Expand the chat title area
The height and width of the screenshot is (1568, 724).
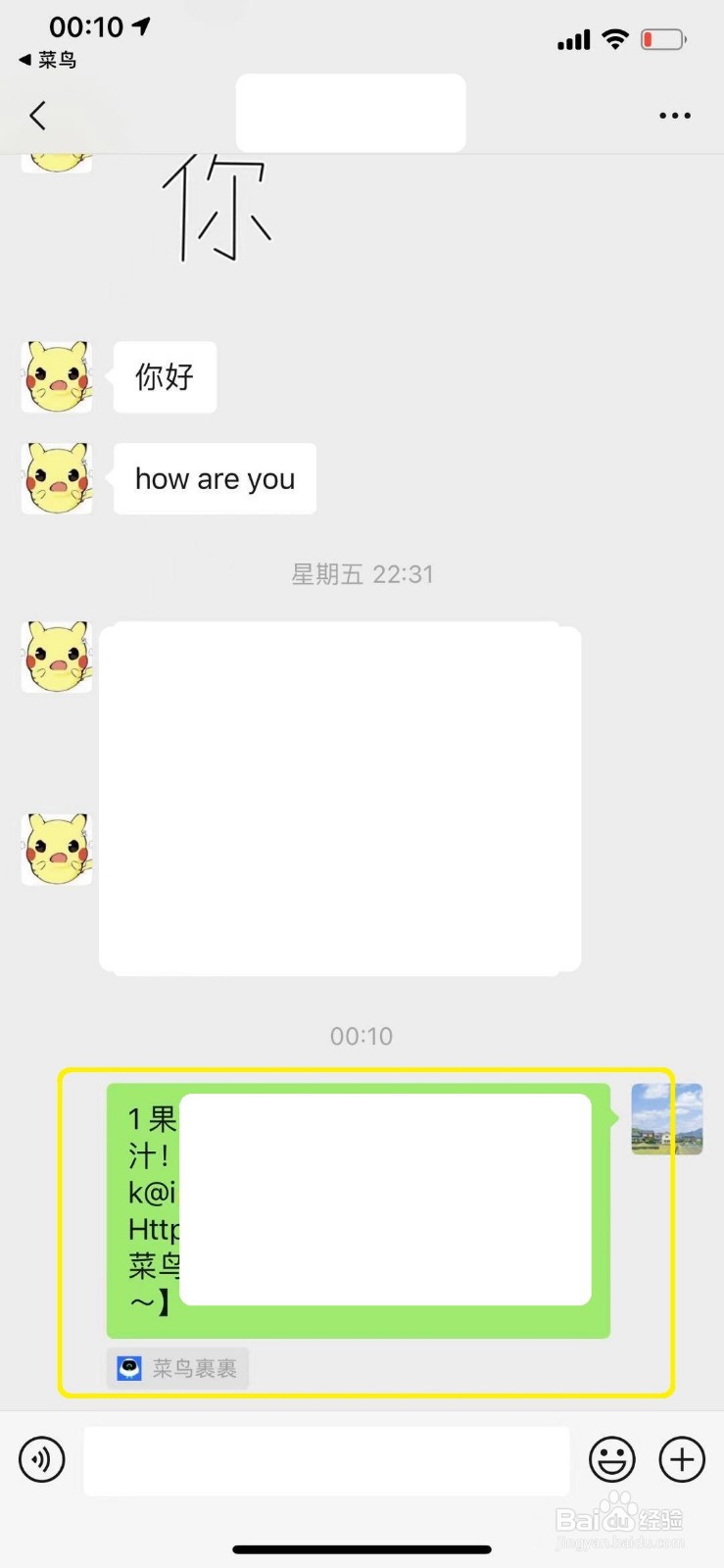tap(350, 113)
